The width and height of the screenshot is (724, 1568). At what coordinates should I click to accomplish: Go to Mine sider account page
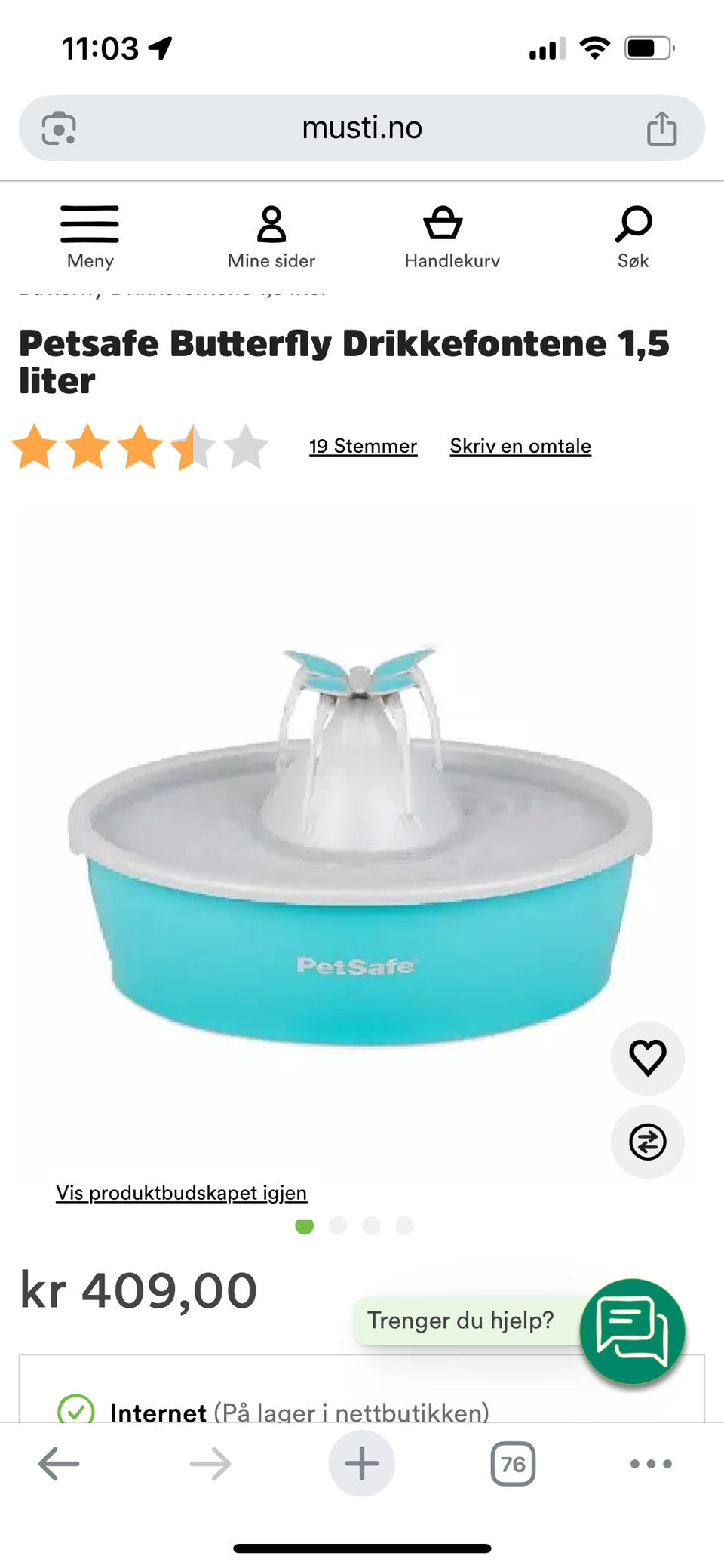pos(271,237)
